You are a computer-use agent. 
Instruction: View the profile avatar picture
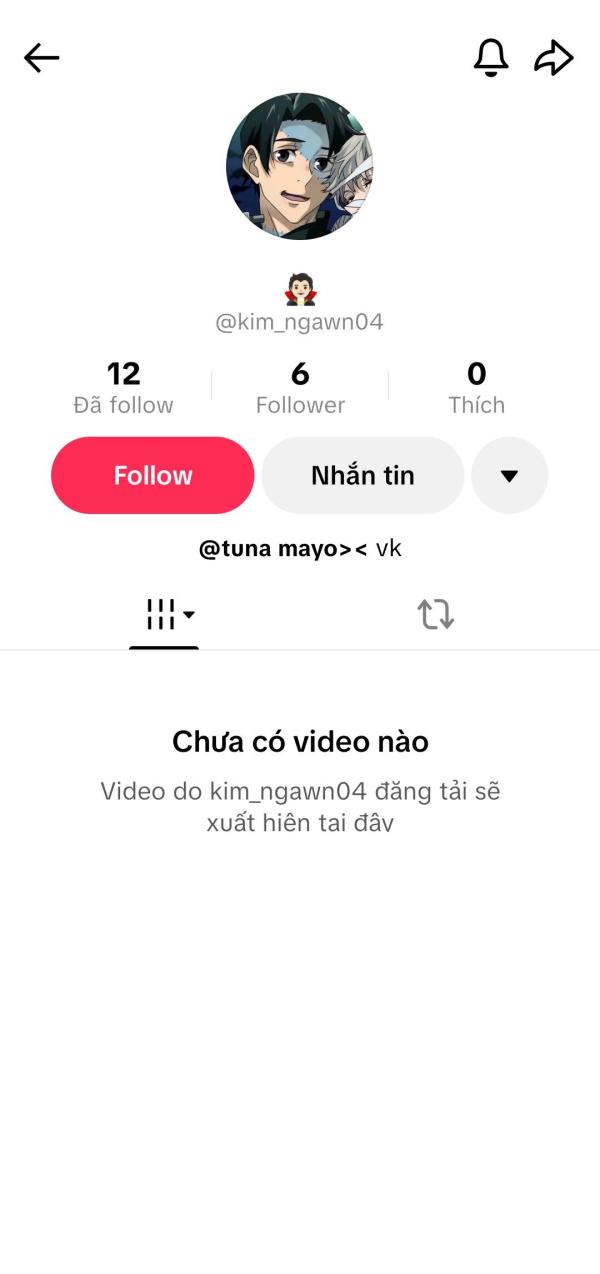pos(300,166)
